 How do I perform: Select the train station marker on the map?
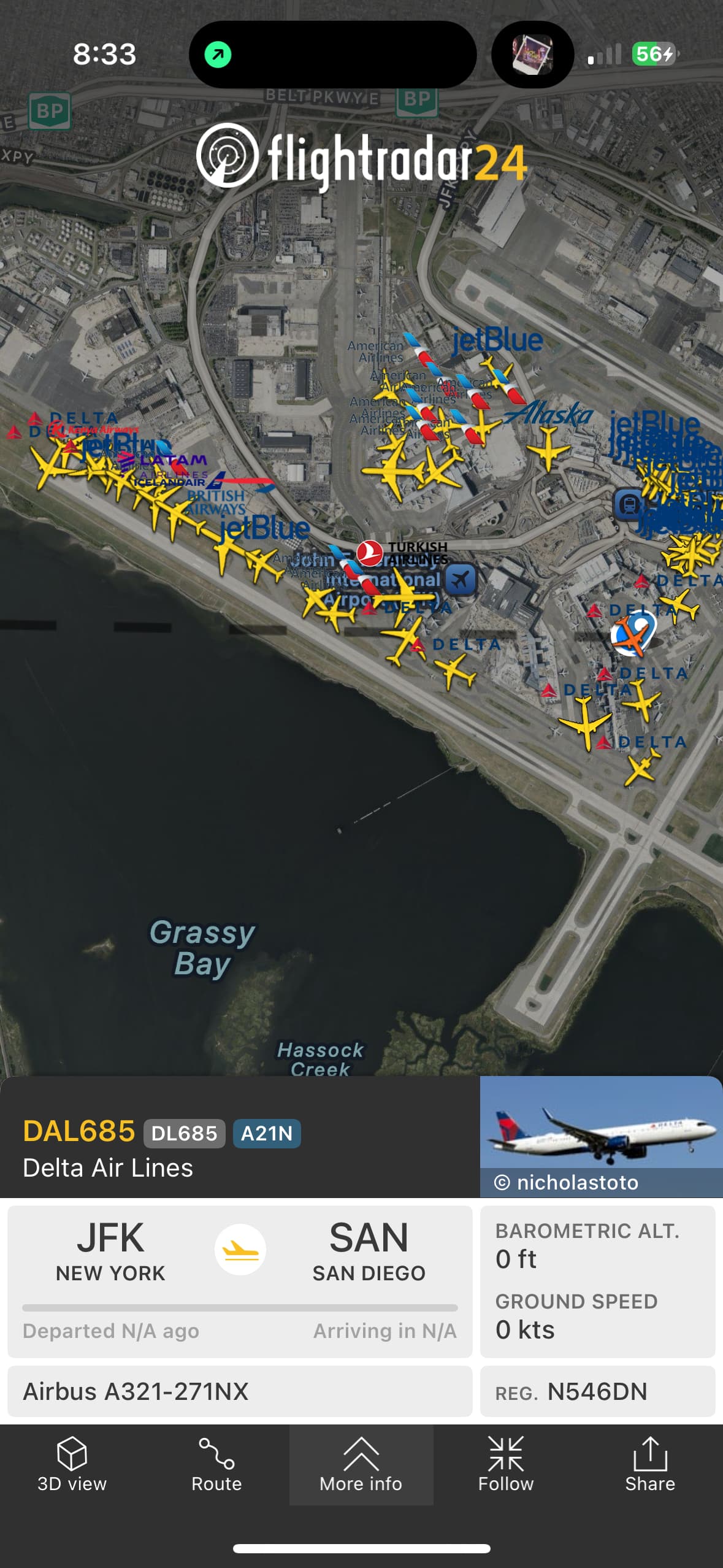628,504
